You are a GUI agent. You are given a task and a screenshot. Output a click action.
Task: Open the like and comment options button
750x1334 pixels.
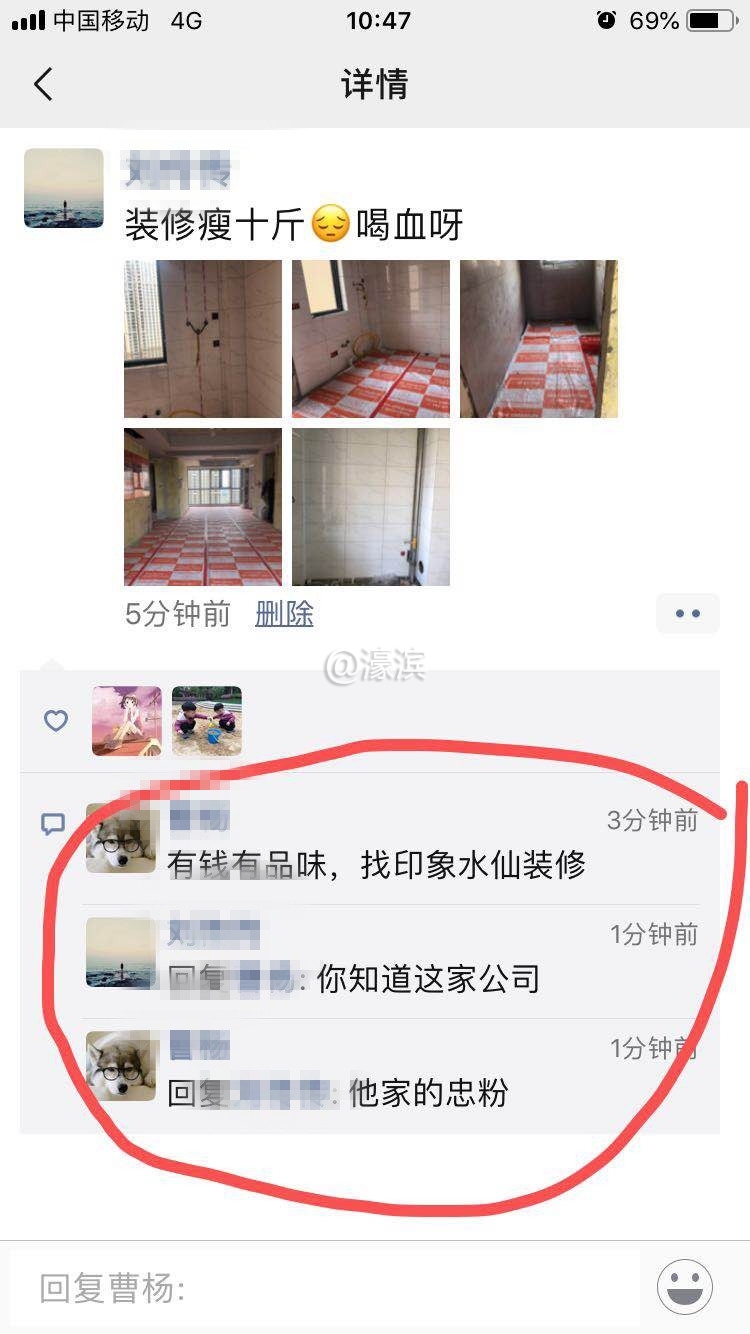pos(687,614)
